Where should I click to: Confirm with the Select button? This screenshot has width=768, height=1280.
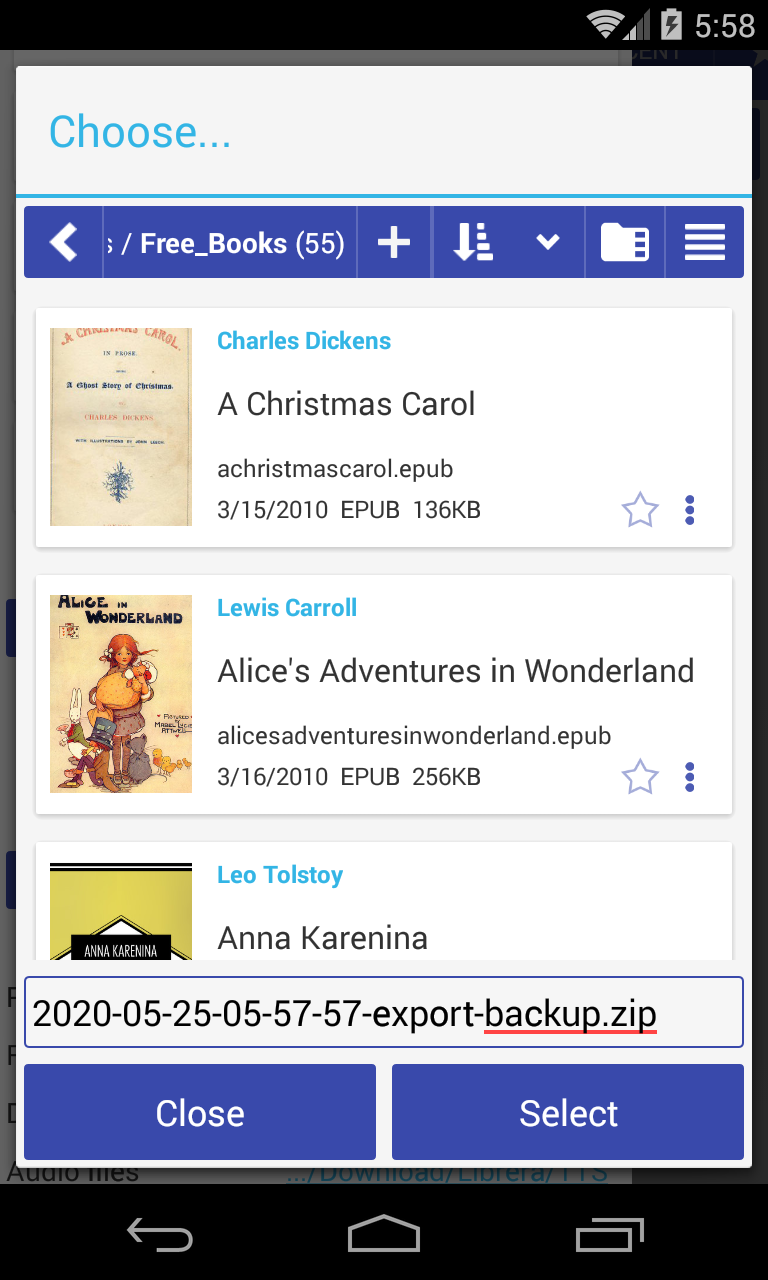pos(568,1112)
